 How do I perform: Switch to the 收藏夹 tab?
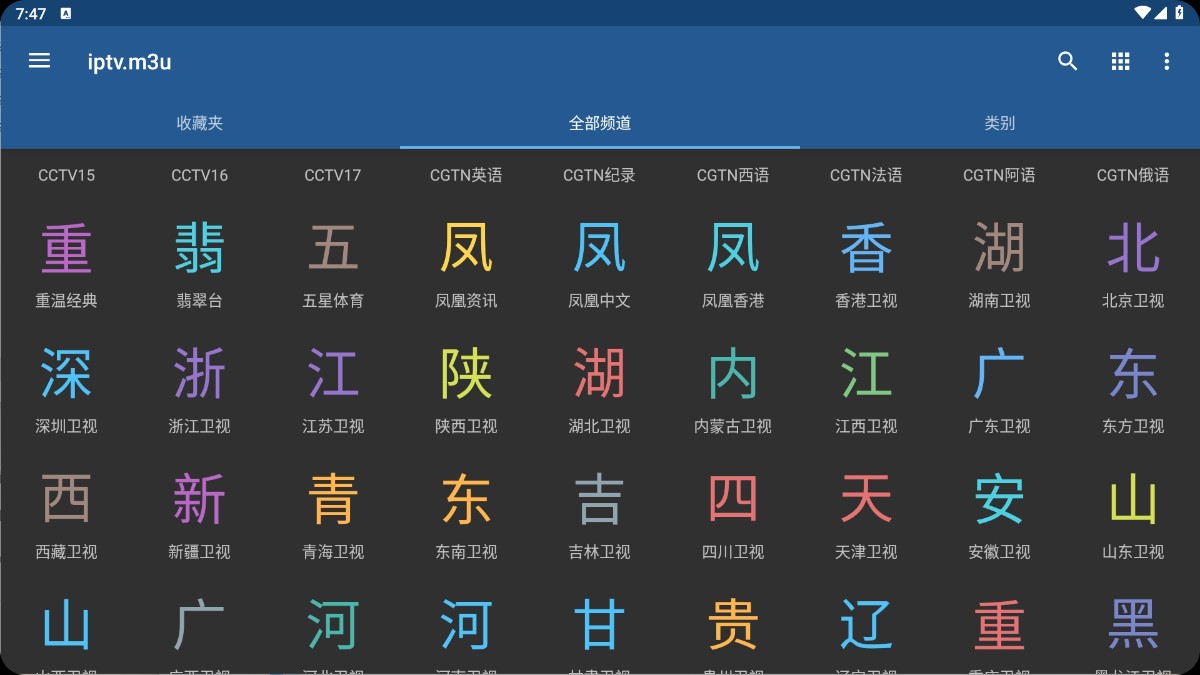[x=200, y=123]
